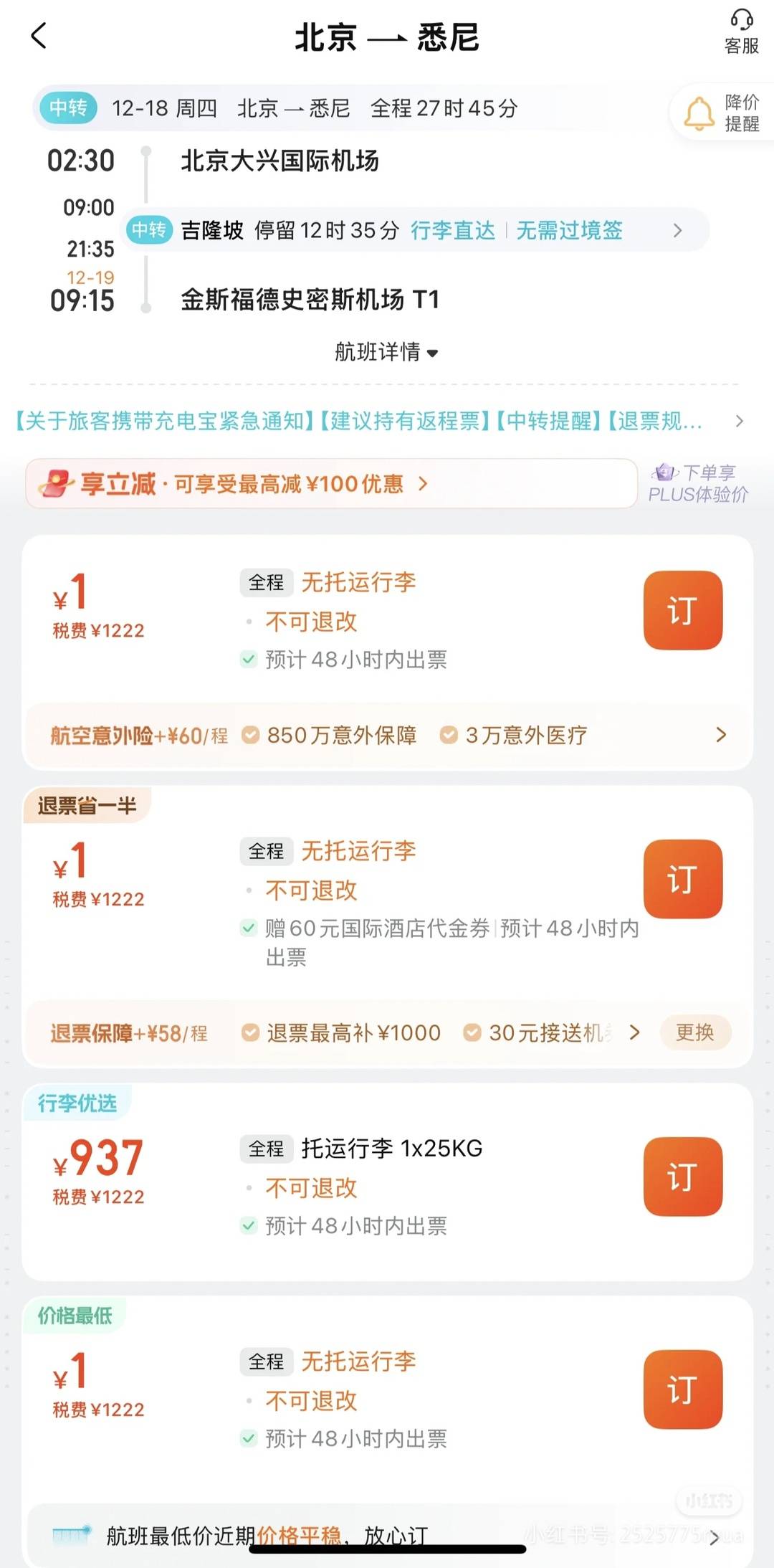Expand the 航班详情 flight details
This screenshot has width=774, height=1568.
[x=386, y=352]
